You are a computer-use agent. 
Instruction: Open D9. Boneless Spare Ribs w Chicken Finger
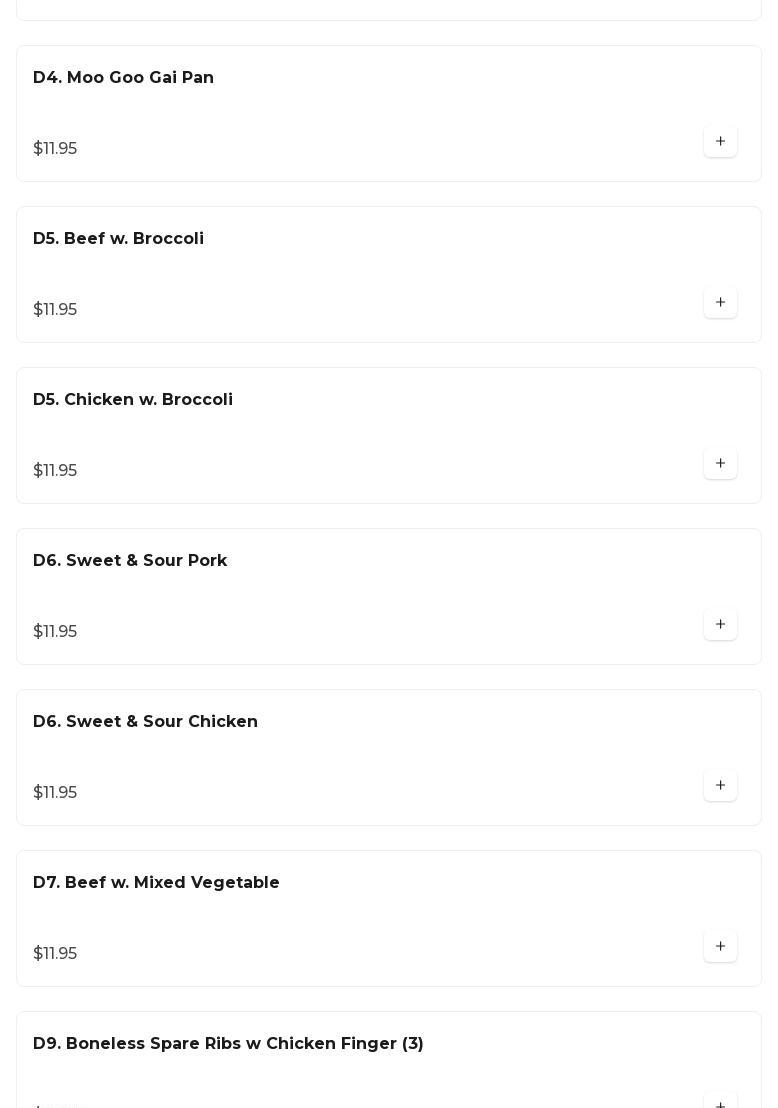coord(228,1044)
